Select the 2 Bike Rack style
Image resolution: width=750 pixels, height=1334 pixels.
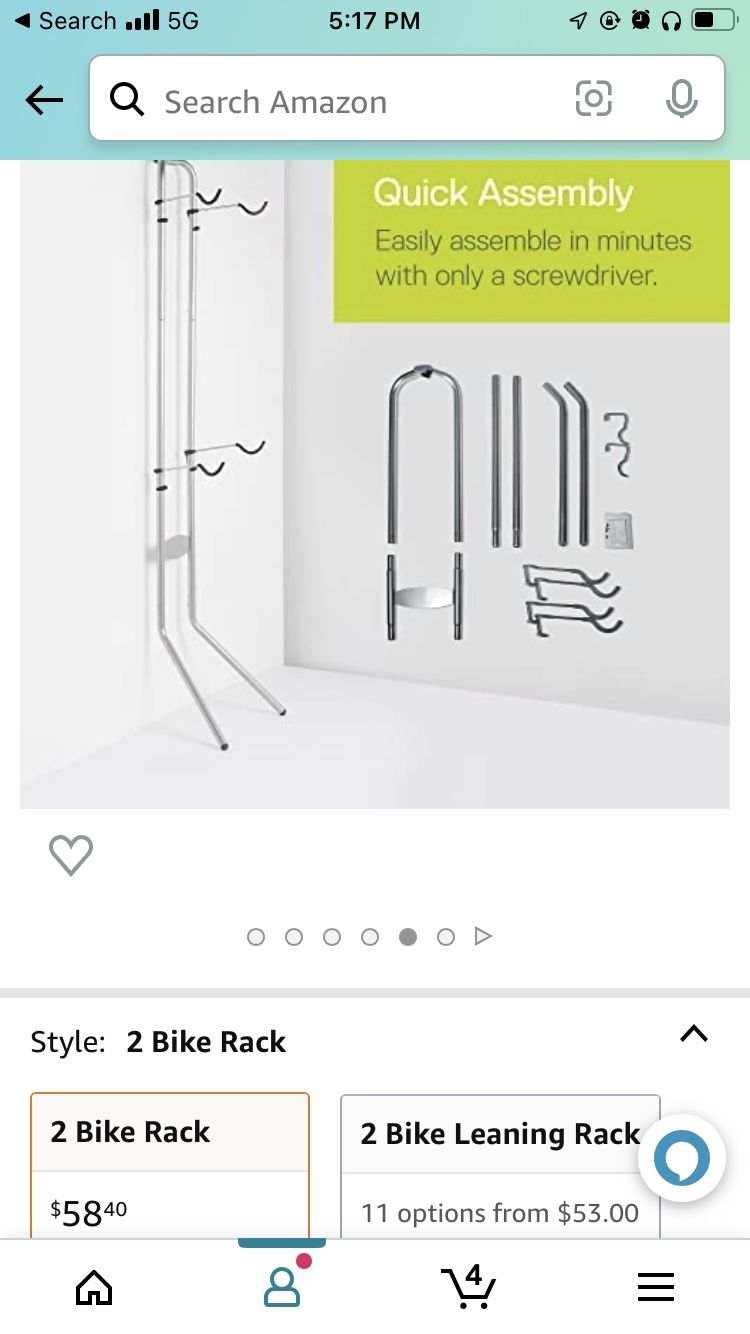tap(170, 1166)
